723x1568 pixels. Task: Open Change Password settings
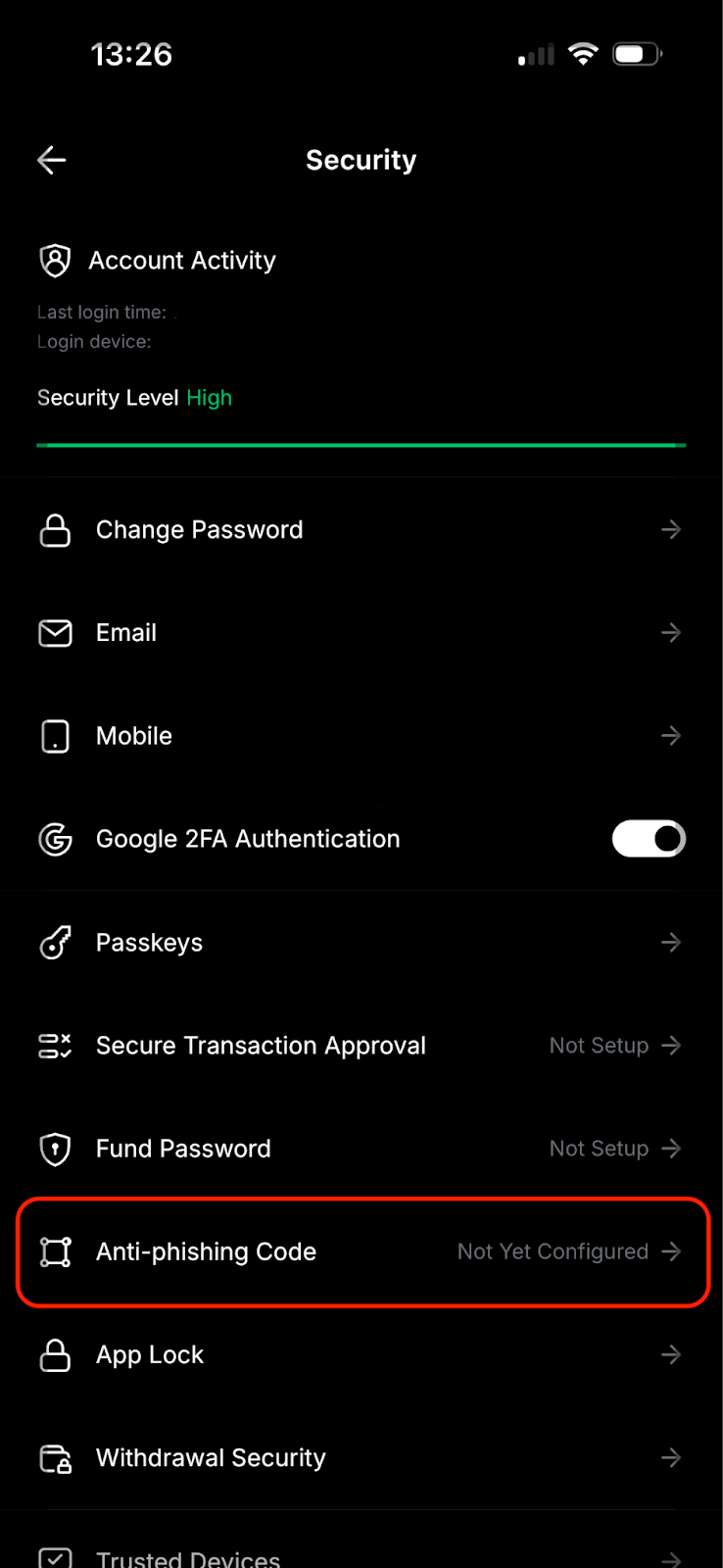361,530
